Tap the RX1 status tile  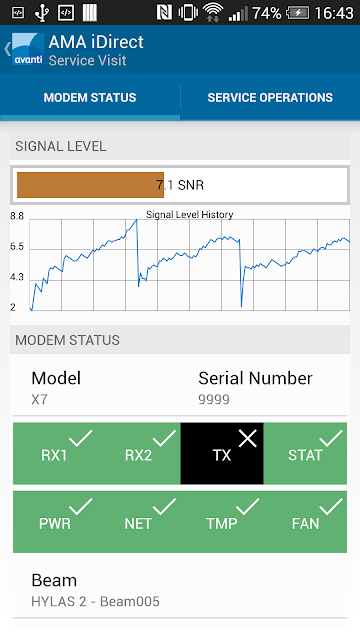pos(55,453)
